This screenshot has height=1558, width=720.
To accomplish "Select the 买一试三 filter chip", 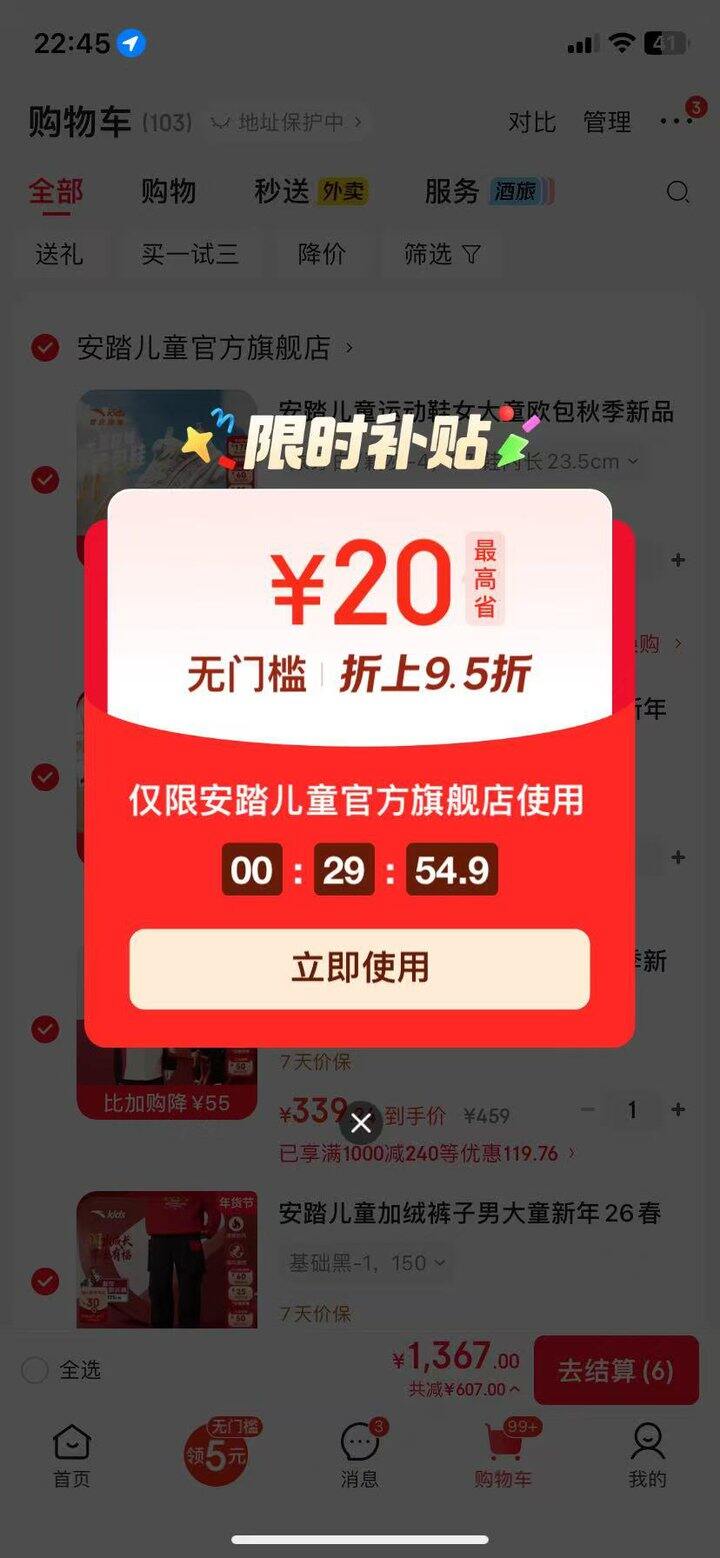I will tap(190, 254).
